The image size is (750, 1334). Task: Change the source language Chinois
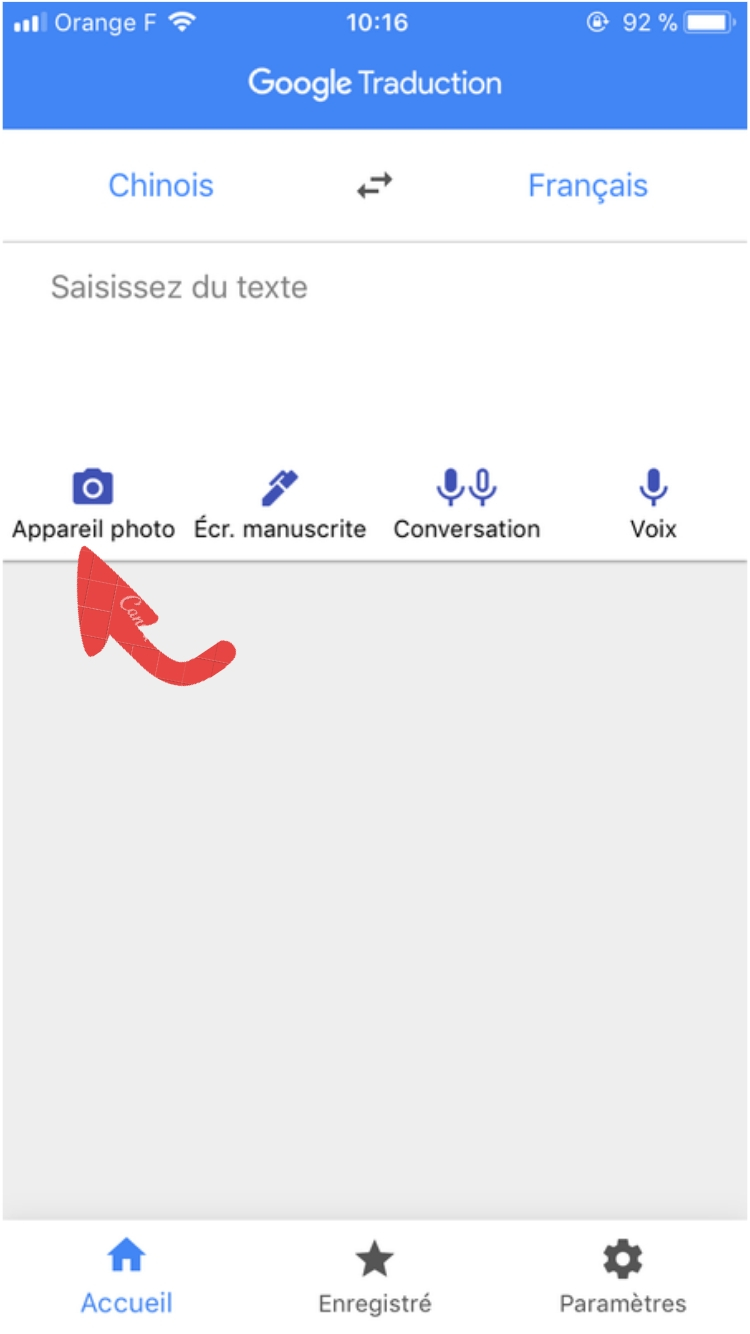[x=161, y=185]
